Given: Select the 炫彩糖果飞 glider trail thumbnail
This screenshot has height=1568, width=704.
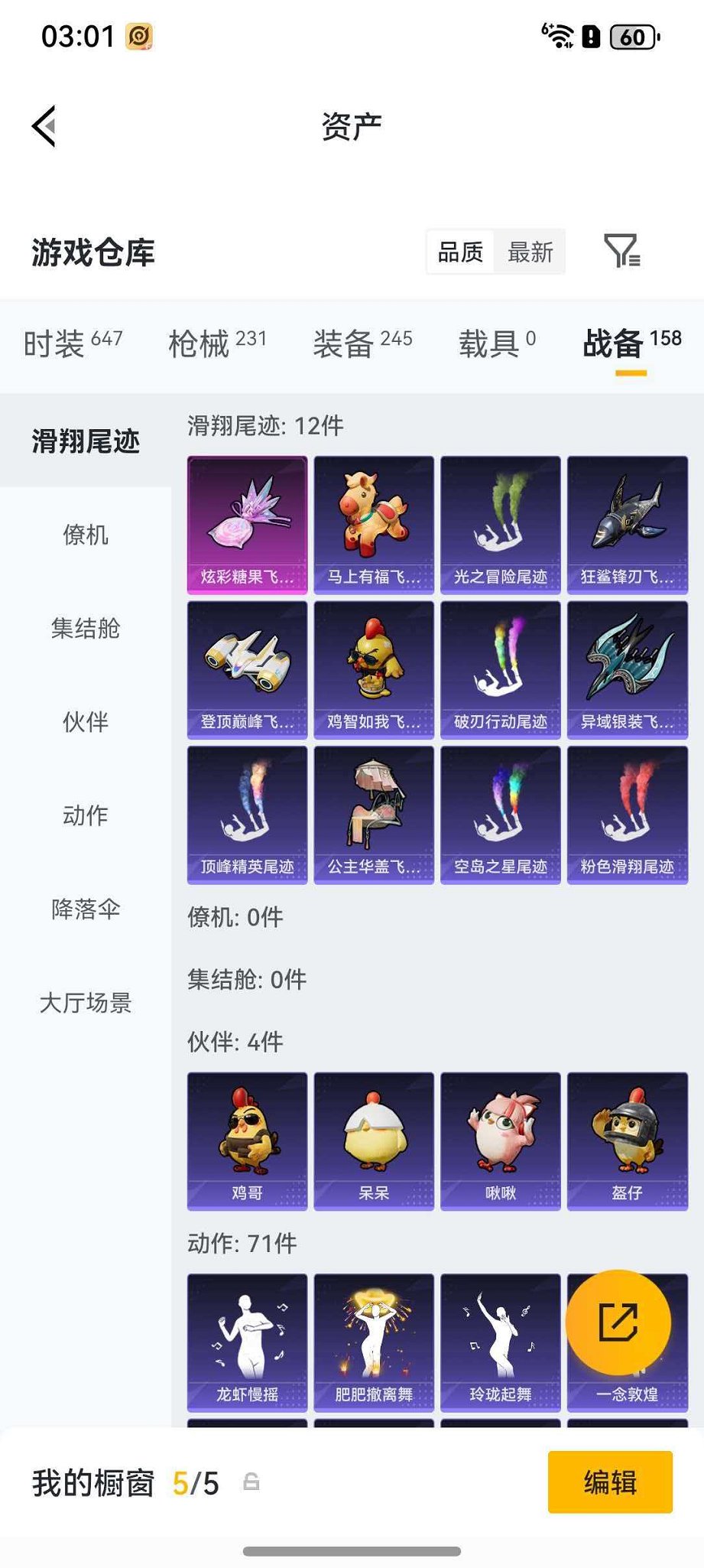Looking at the screenshot, I should point(246,522).
